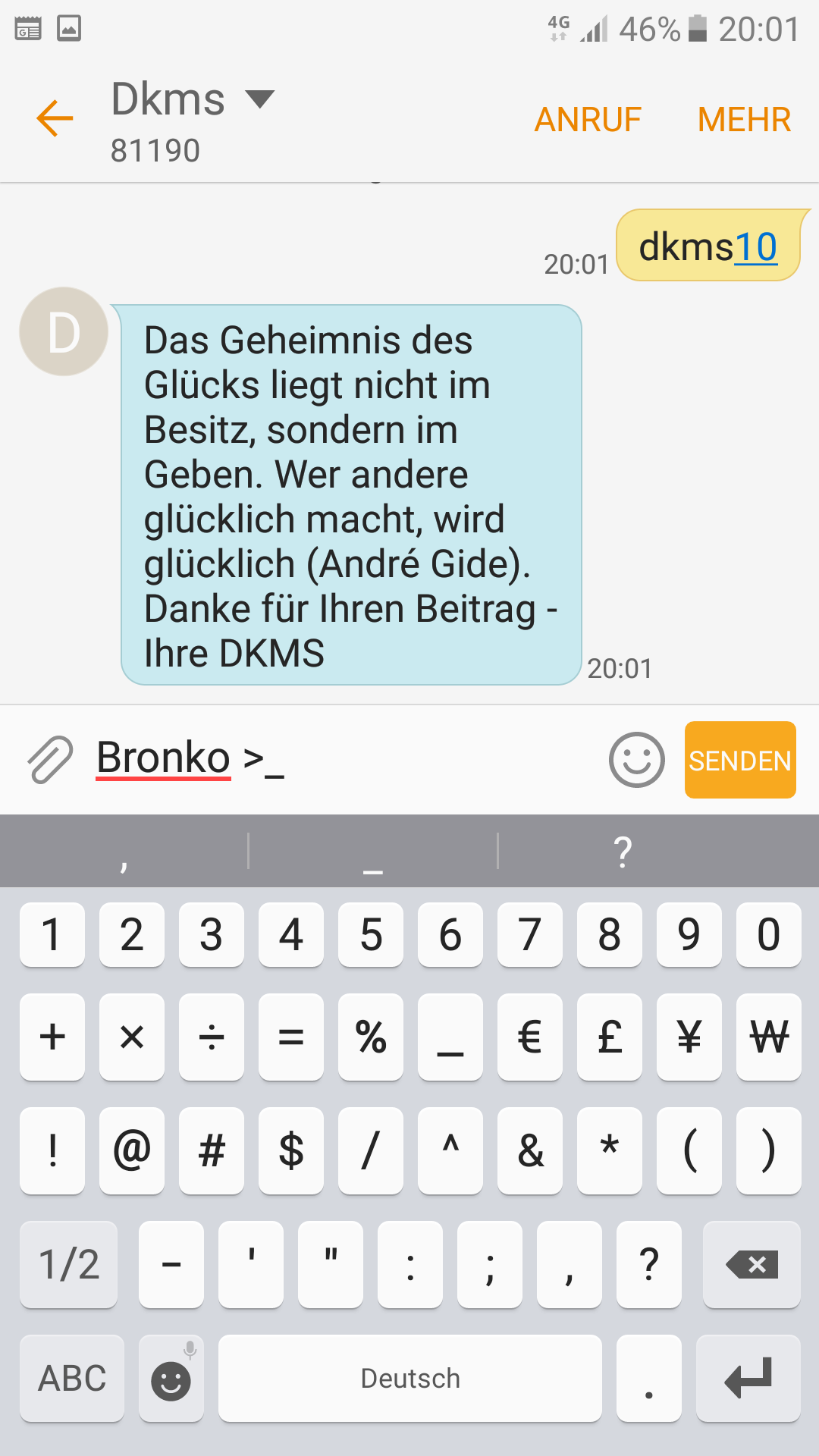The image size is (819, 1456).
Task: Choose the question mark suggestion
Action: tap(623, 852)
